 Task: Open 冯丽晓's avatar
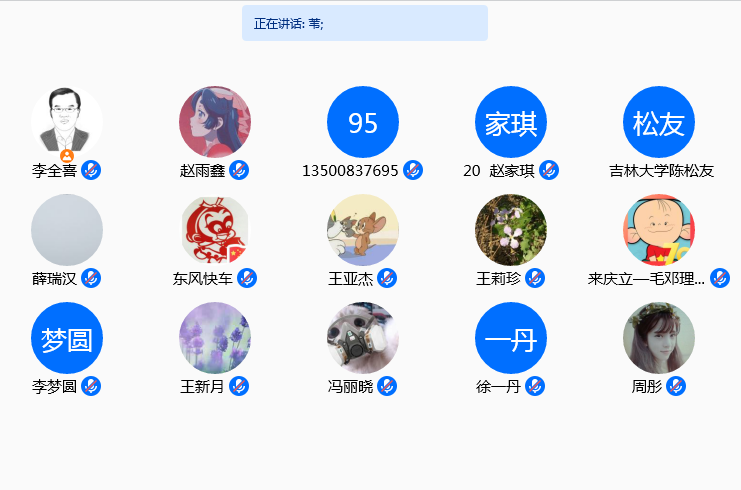pyautogui.click(x=363, y=338)
